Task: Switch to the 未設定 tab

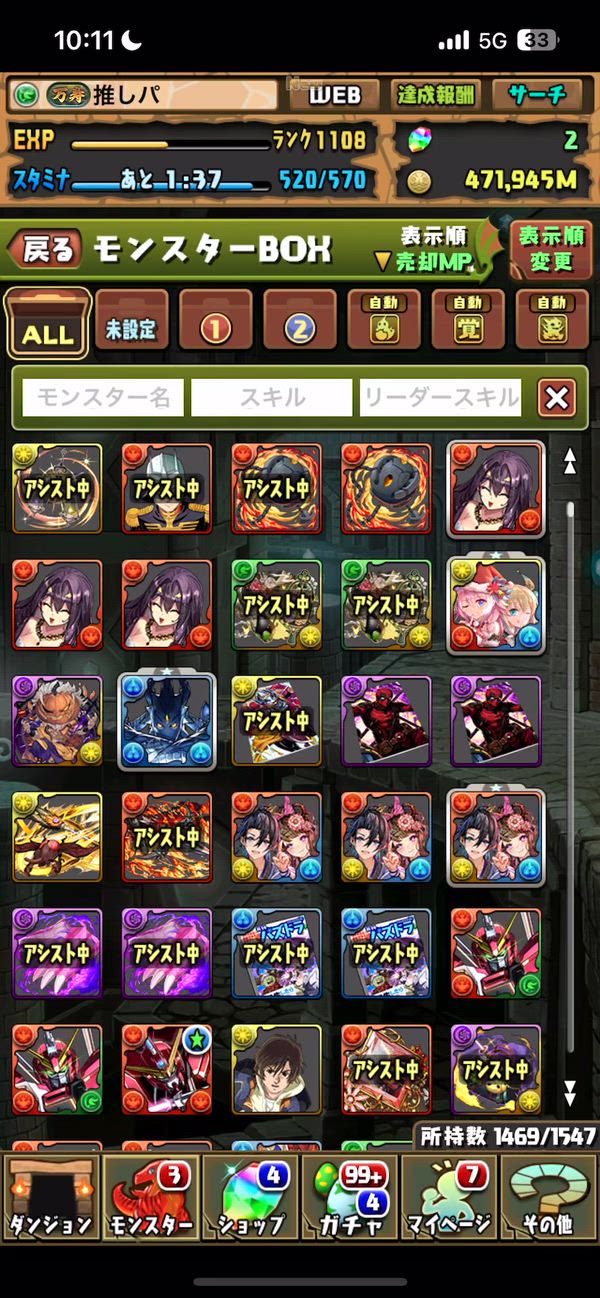Action: click(x=131, y=324)
